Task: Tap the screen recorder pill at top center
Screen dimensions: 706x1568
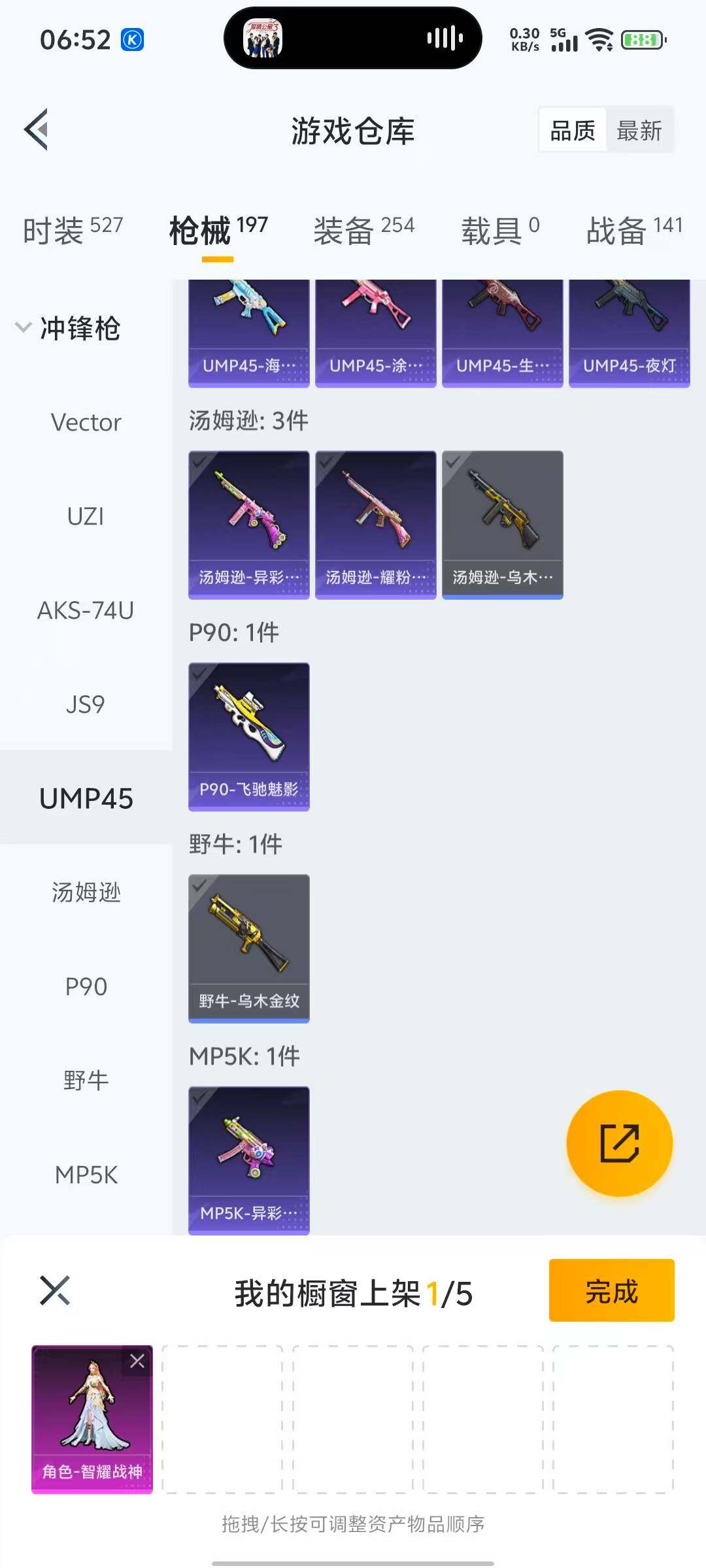Action: point(352,39)
